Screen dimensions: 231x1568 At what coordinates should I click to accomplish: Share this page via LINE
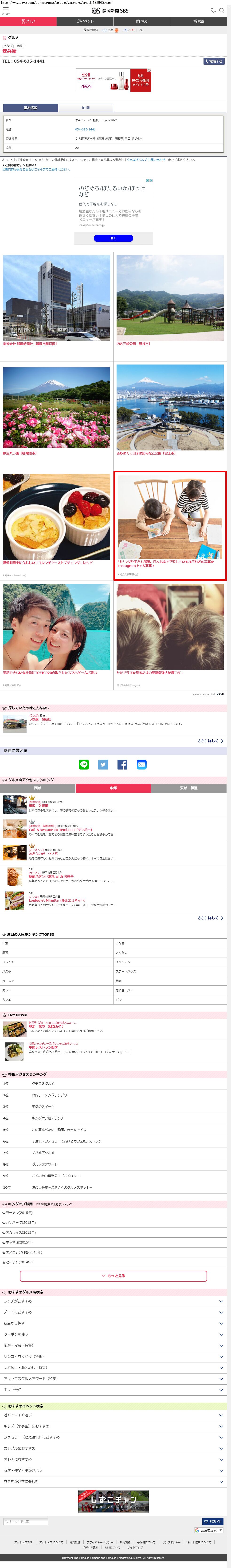(x=84, y=765)
